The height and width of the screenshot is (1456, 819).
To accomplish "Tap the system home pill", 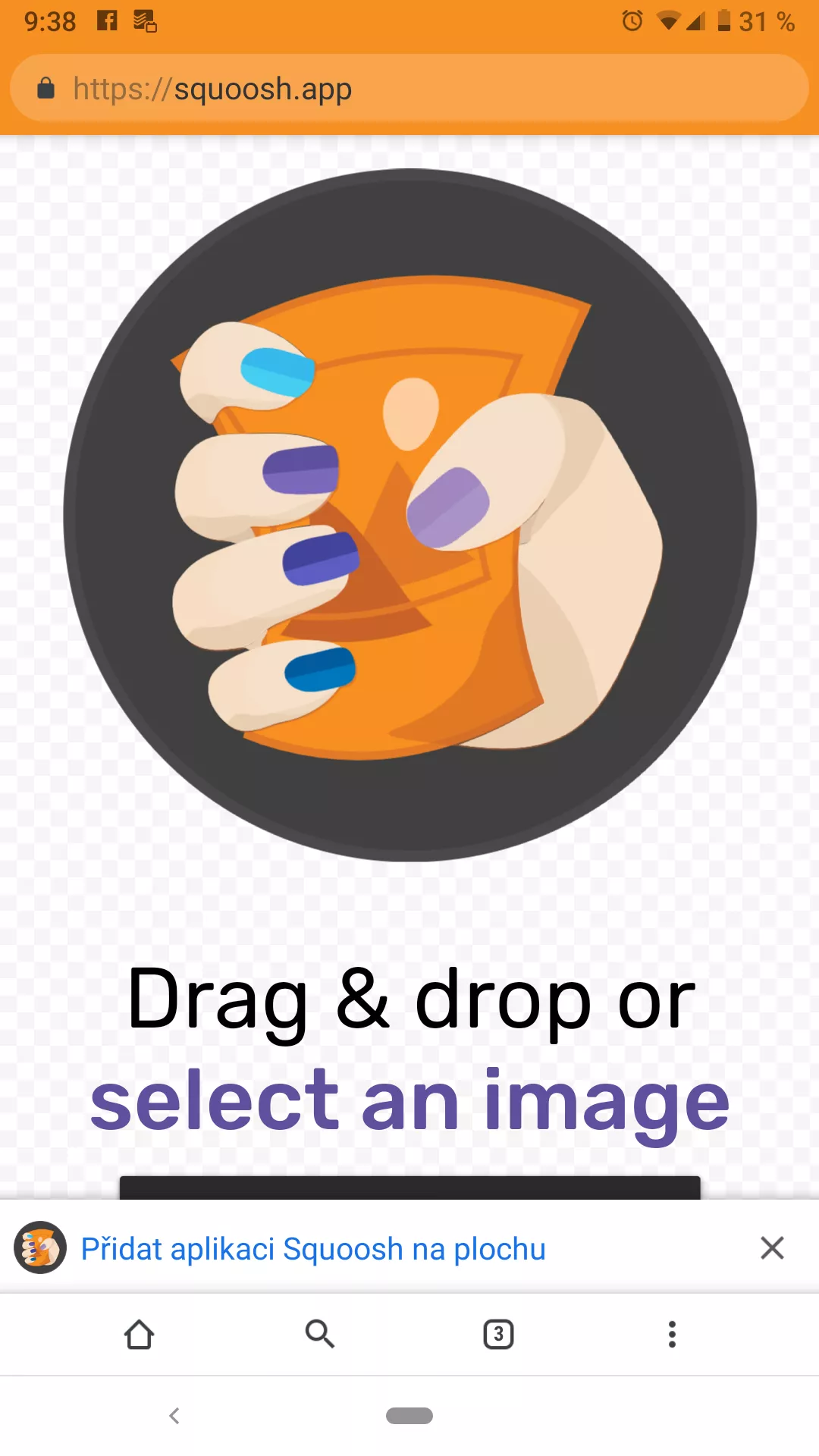I will 409,1415.
